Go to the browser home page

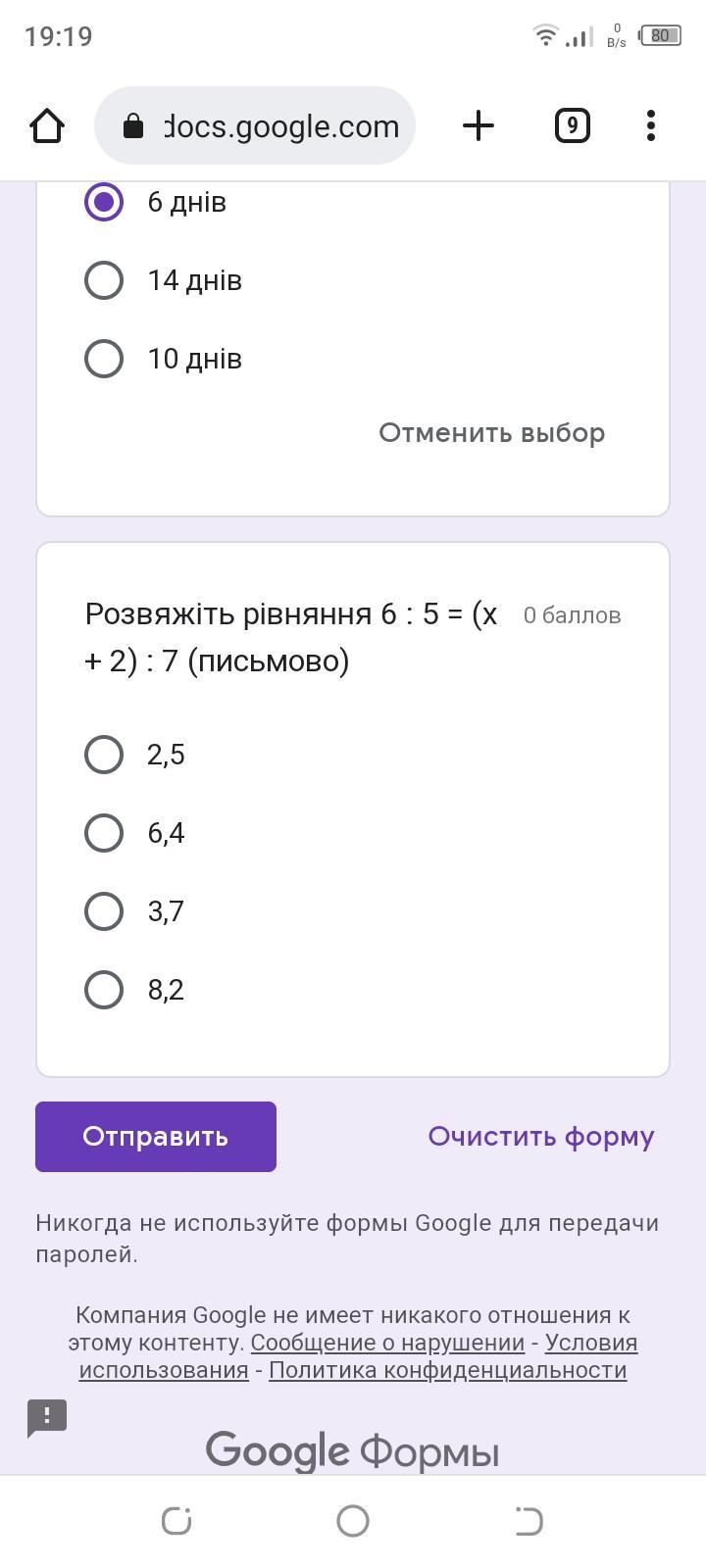[x=47, y=125]
